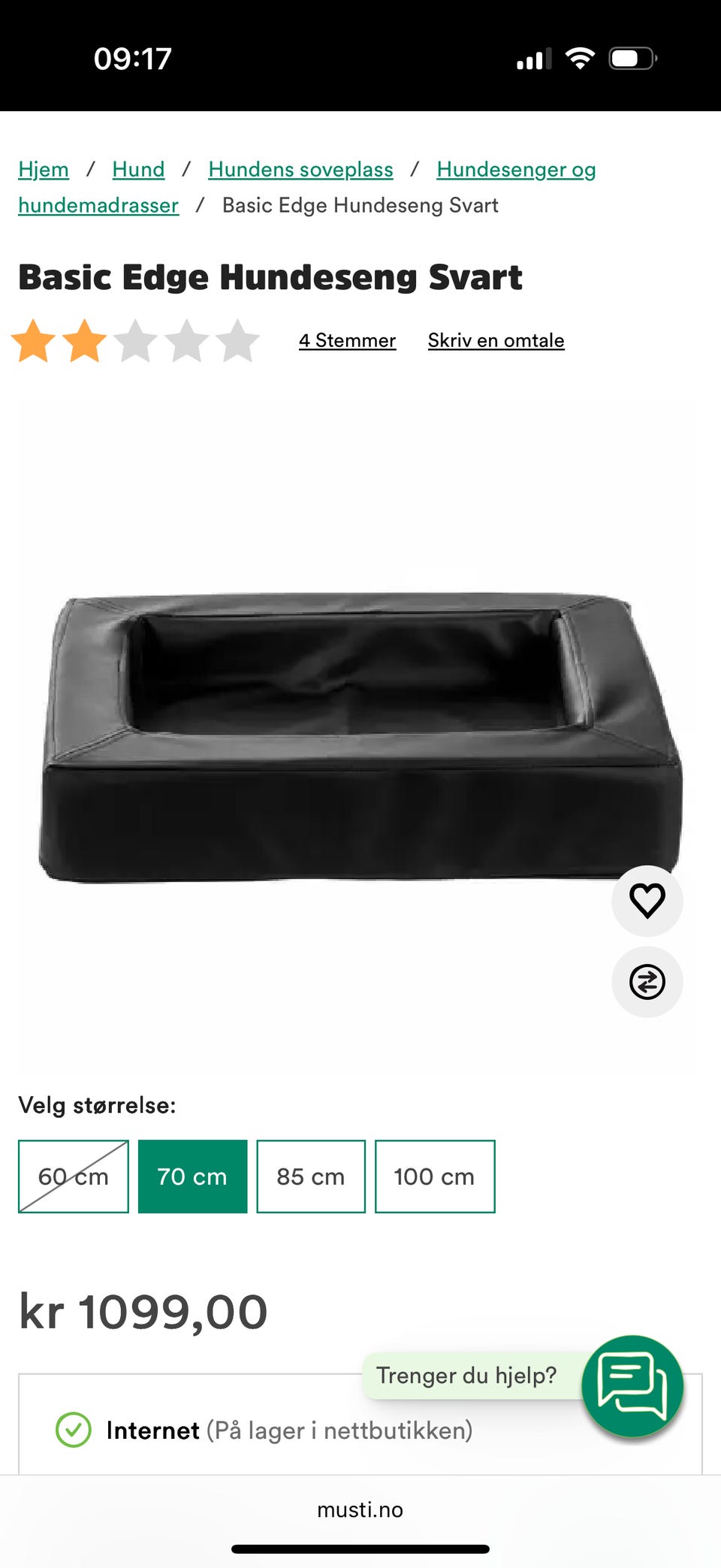This screenshot has height=1568, width=721.
Task: Add the dog bed to favorites
Action: [647, 901]
